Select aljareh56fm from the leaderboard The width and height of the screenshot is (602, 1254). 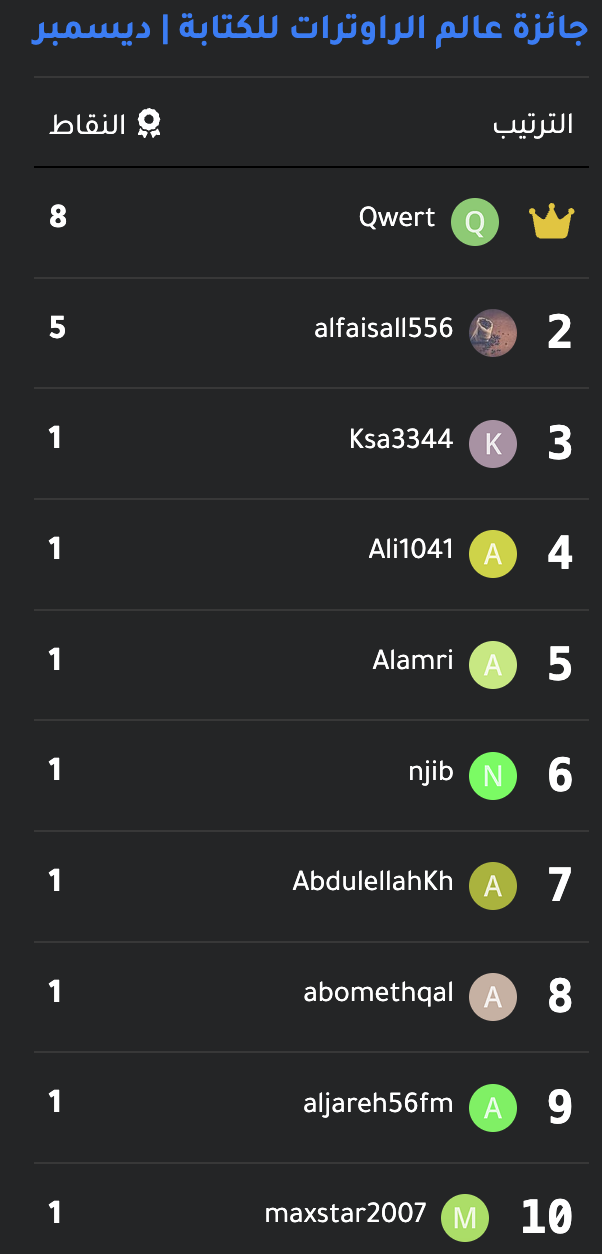point(378,1103)
